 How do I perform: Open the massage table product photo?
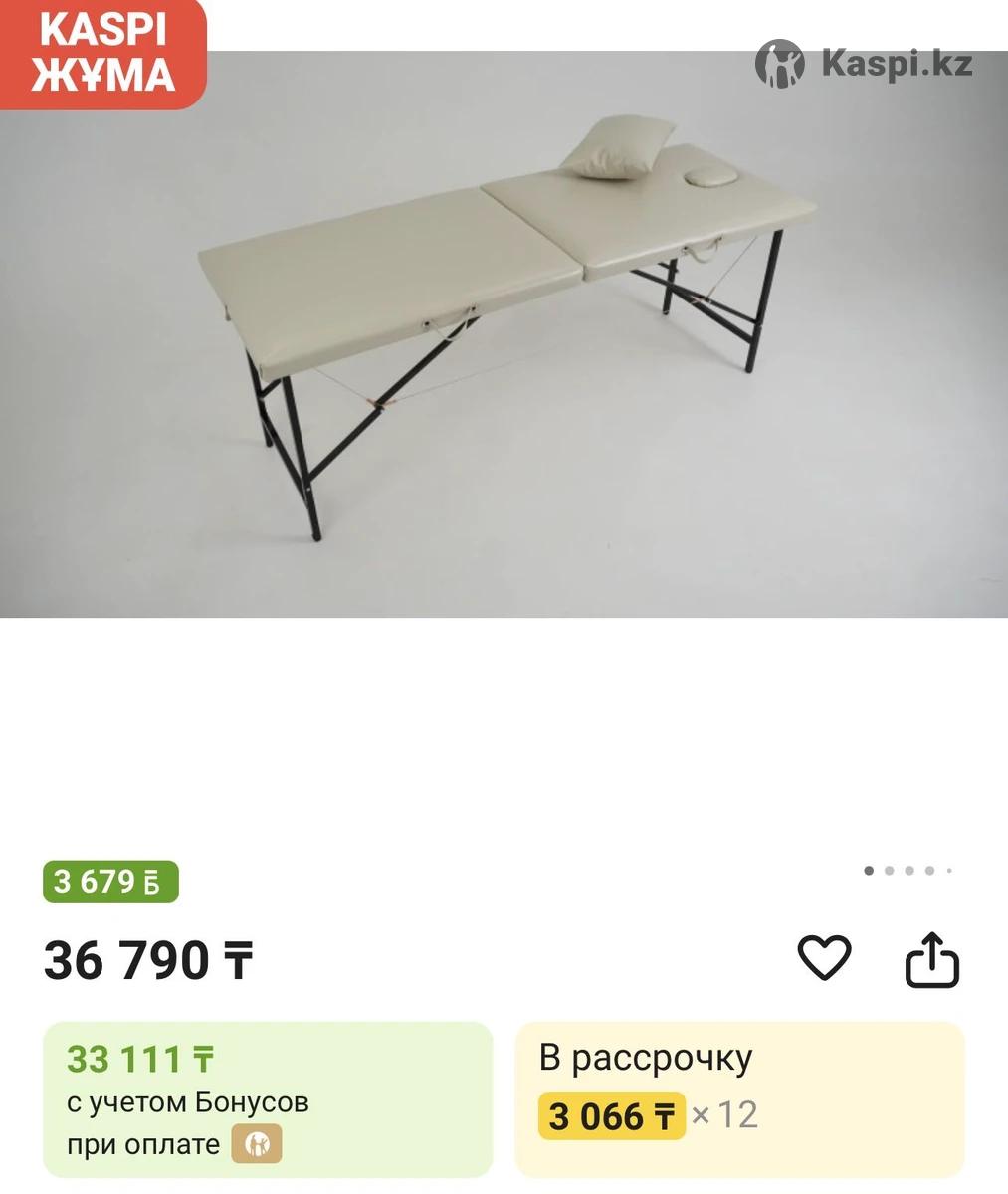tap(504, 334)
